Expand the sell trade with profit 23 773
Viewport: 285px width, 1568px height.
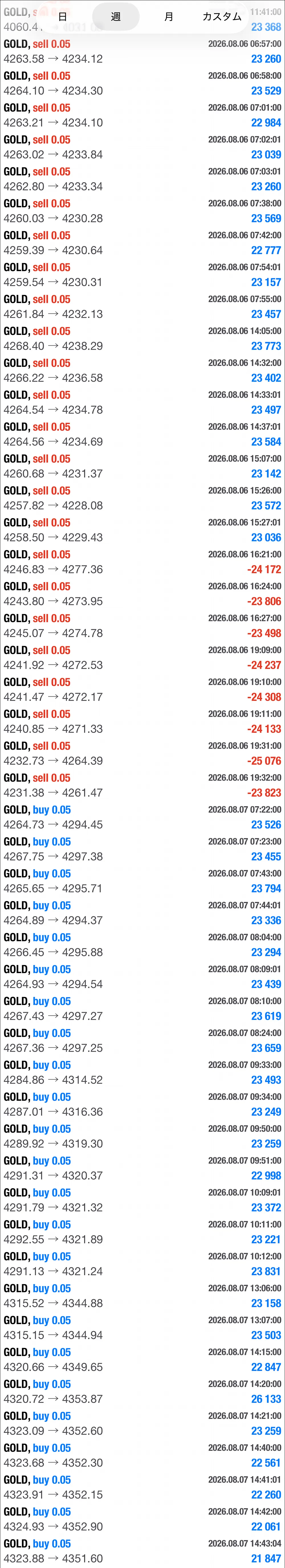[142, 338]
